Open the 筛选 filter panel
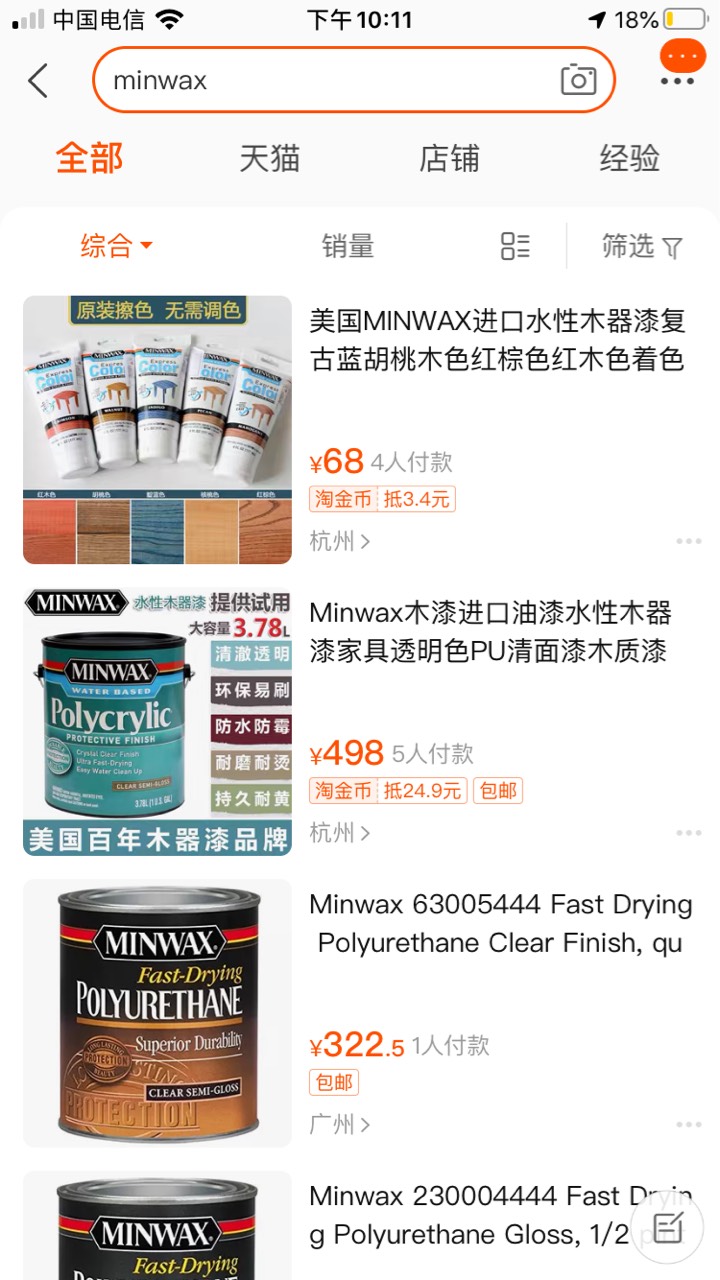This screenshot has height=1280, width=720. click(x=642, y=246)
